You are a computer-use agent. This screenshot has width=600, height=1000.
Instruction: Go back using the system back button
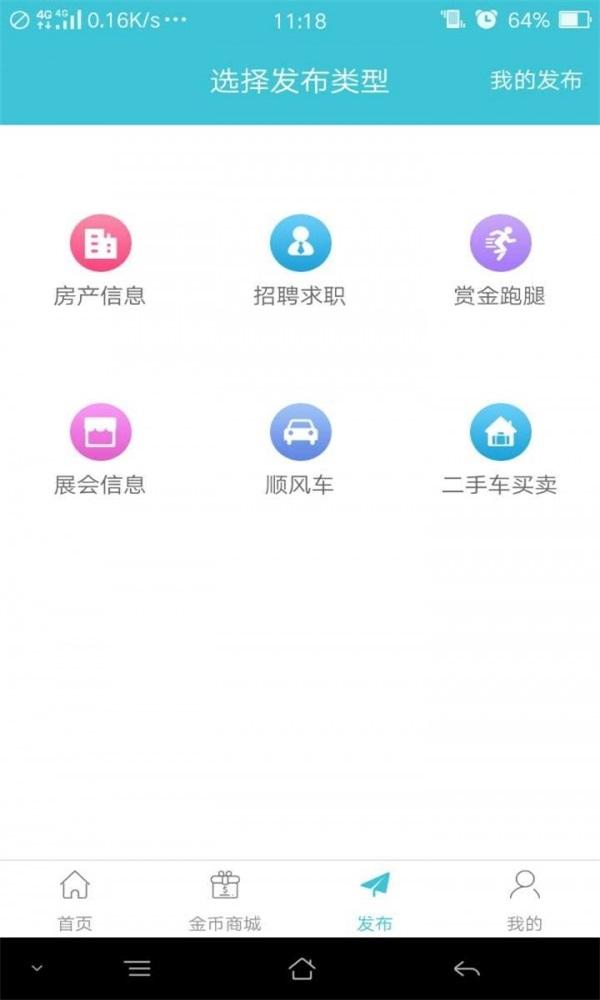466,968
